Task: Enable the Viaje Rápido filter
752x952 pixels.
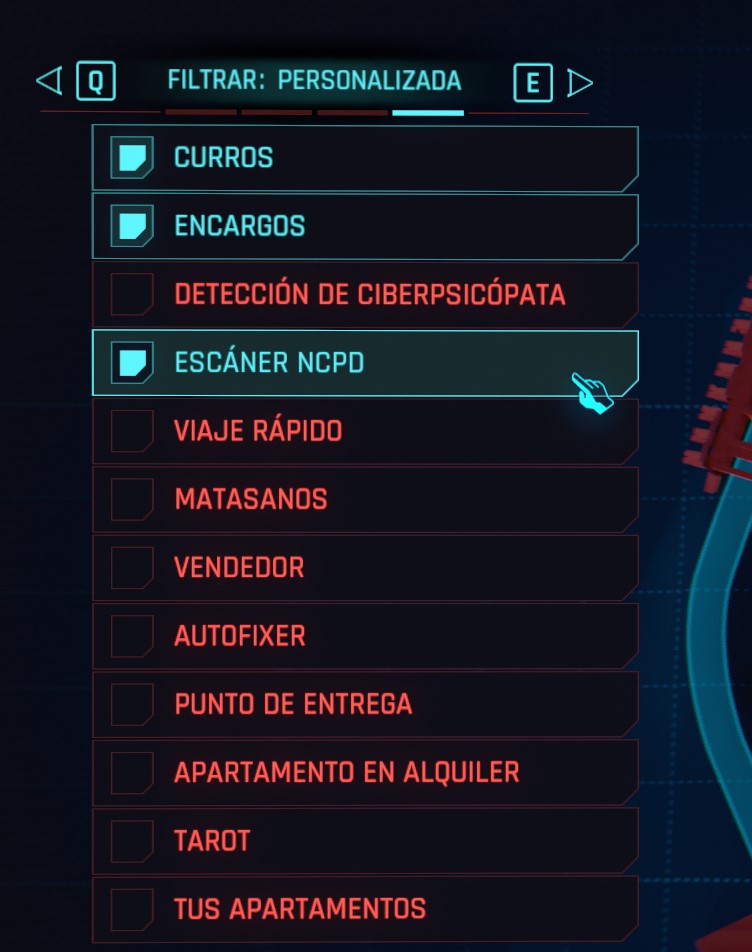Action: pyautogui.click(x=132, y=431)
